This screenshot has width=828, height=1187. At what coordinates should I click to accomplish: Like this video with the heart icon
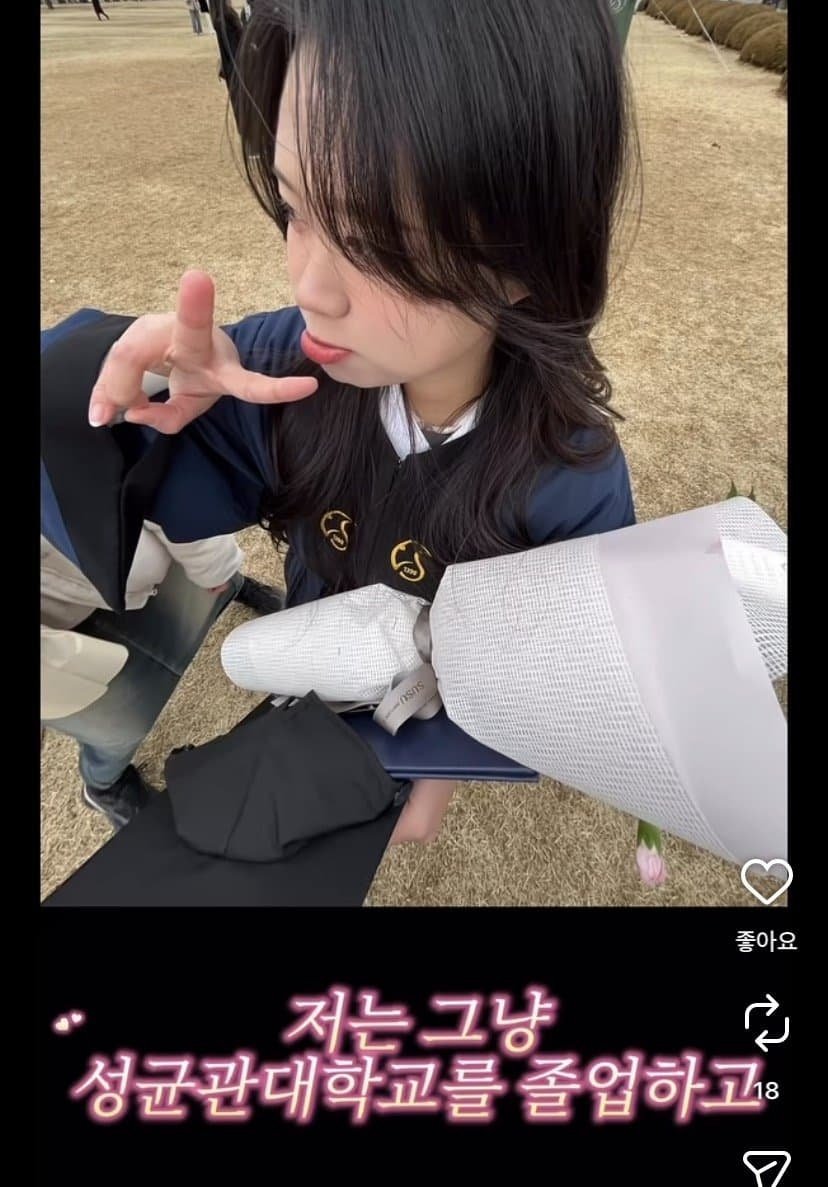pos(766,881)
